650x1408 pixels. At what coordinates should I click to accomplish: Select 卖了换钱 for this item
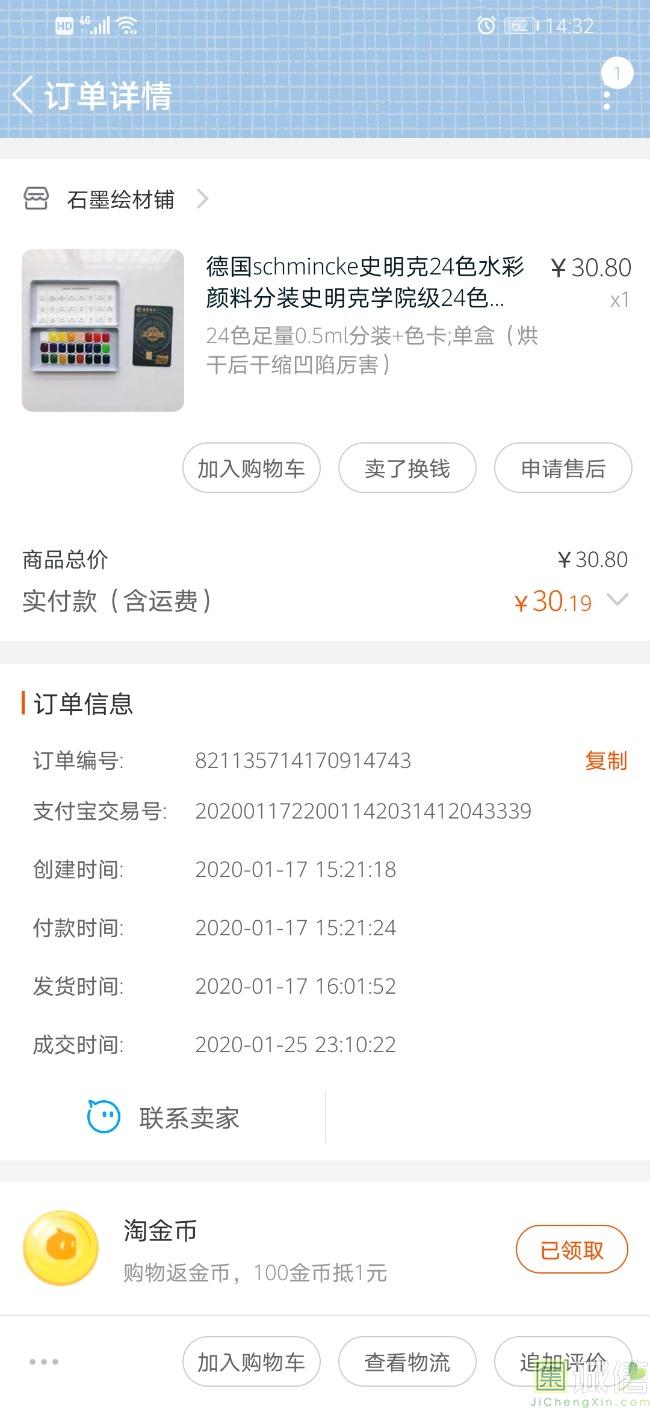[407, 468]
